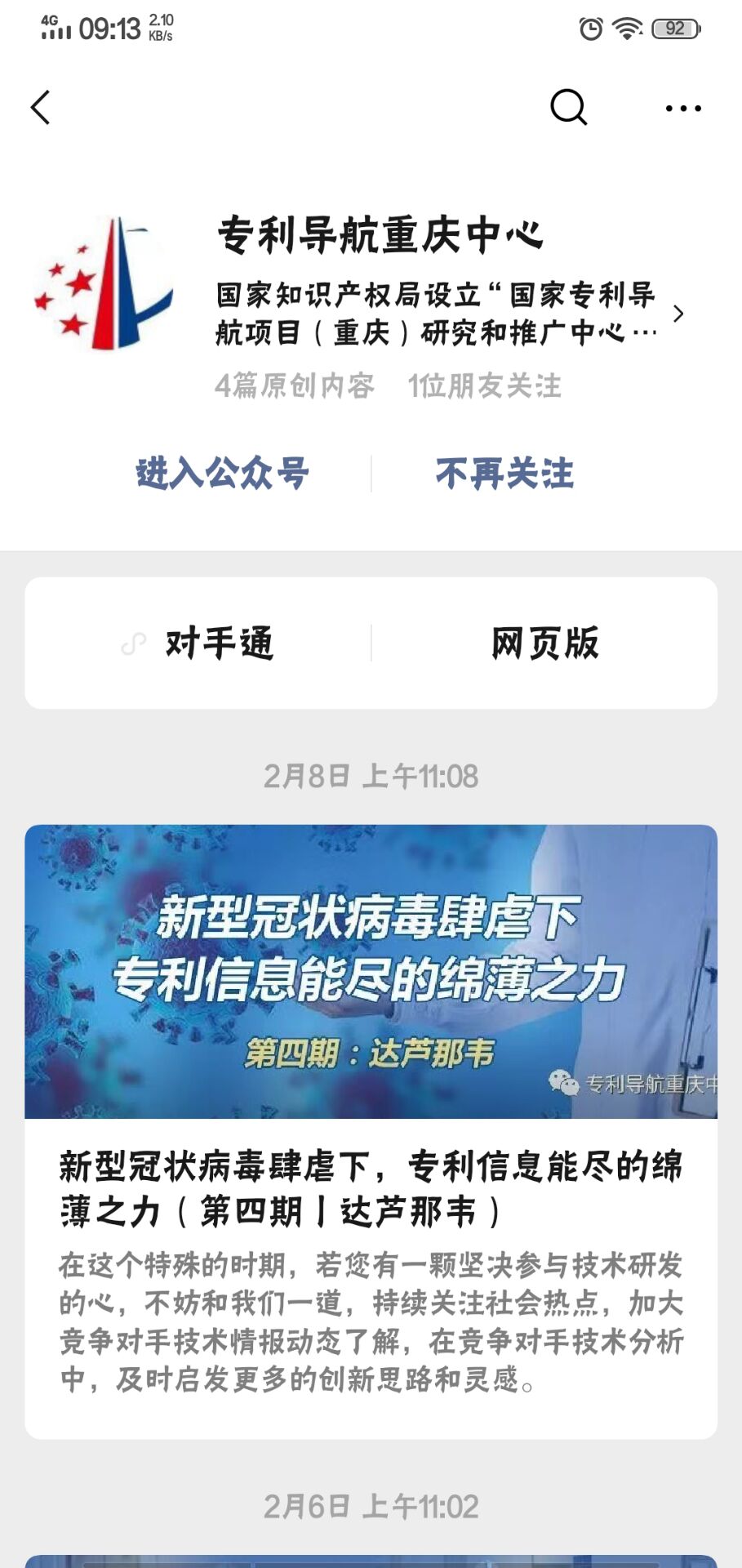Screen dimensions: 742x1568
Task: Open the search icon in the header
Action: pos(568,107)
